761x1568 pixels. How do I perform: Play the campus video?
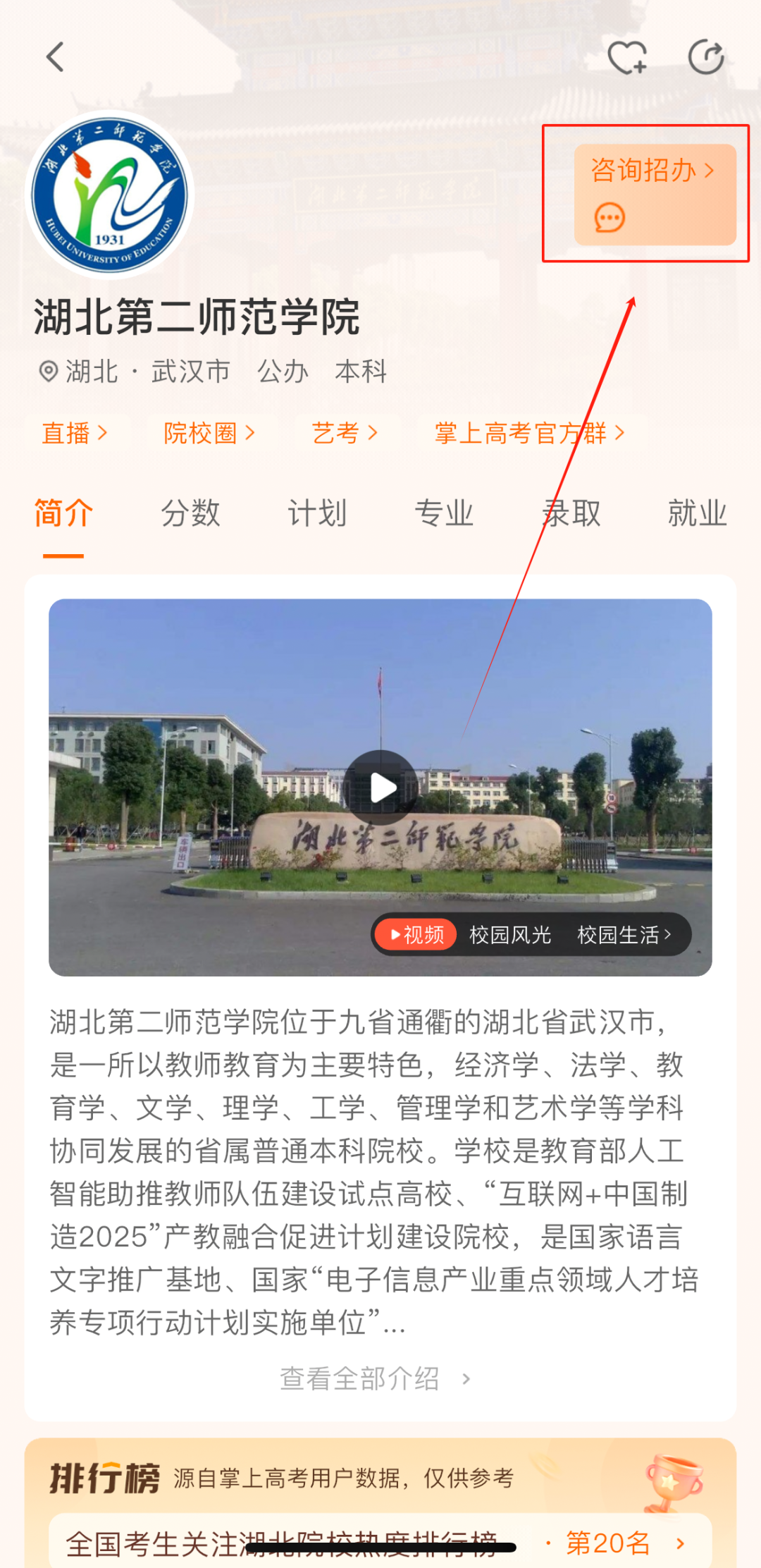380,788
